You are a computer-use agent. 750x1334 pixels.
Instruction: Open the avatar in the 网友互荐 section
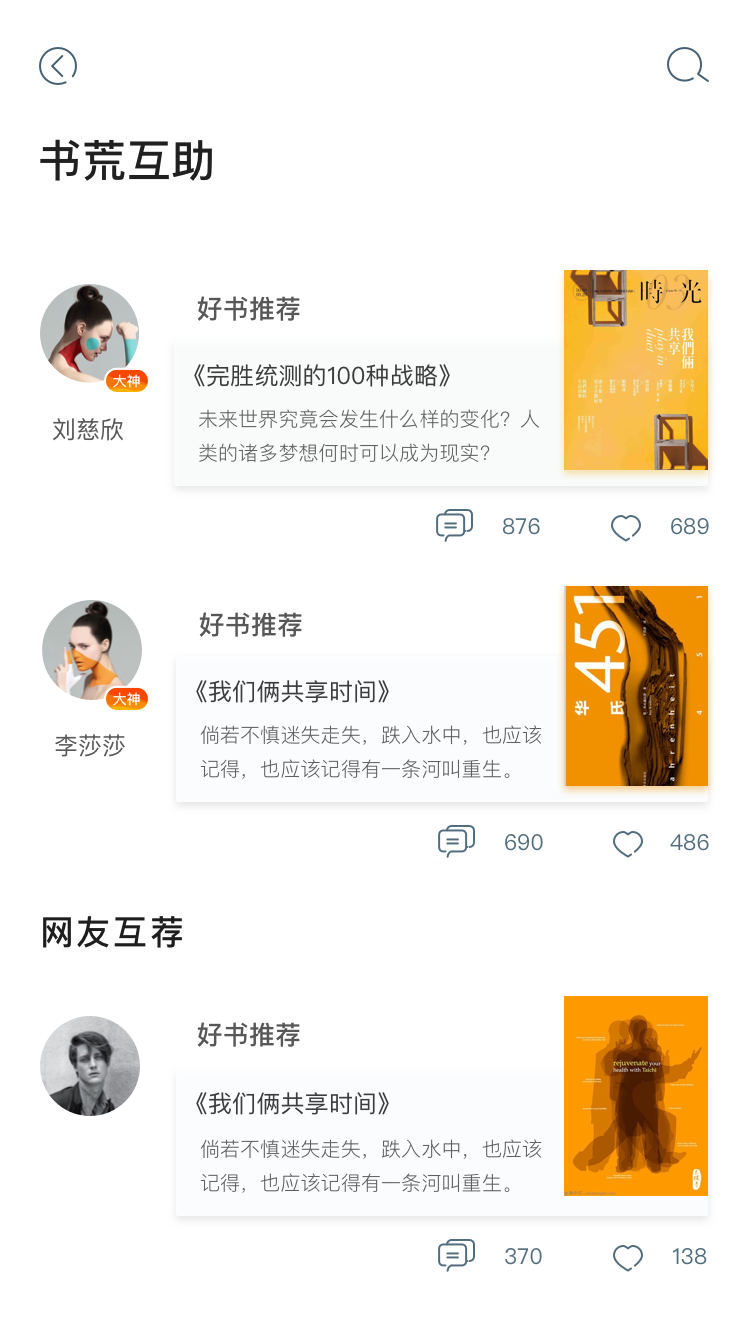[90, 1066]
